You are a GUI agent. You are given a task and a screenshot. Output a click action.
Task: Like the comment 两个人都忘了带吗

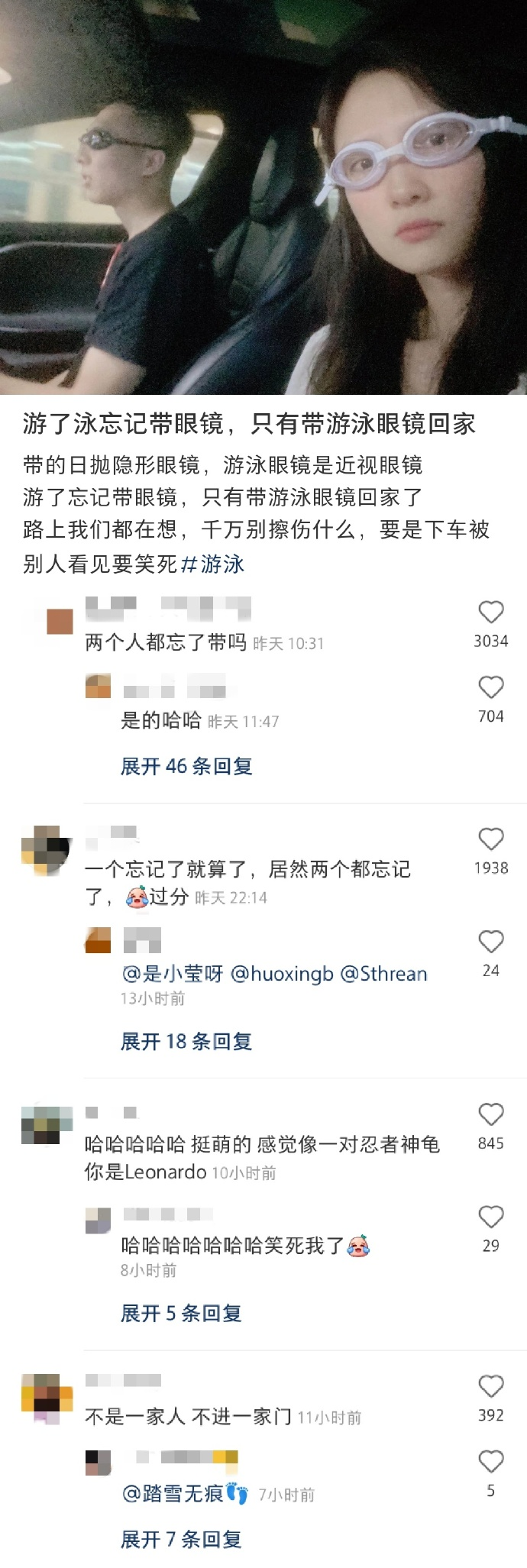490,613
